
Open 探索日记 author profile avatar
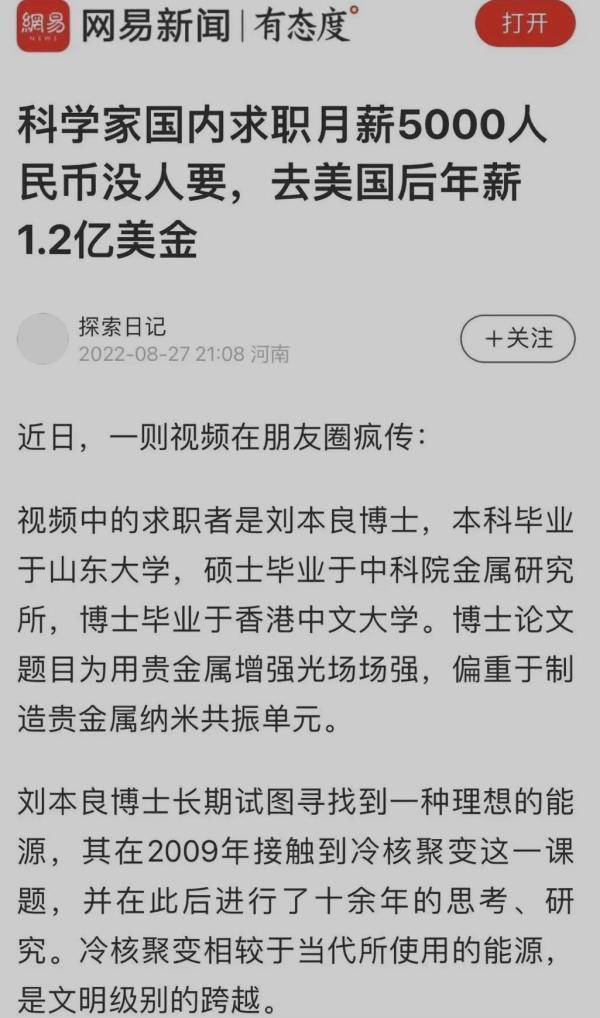tap(43, 339)
